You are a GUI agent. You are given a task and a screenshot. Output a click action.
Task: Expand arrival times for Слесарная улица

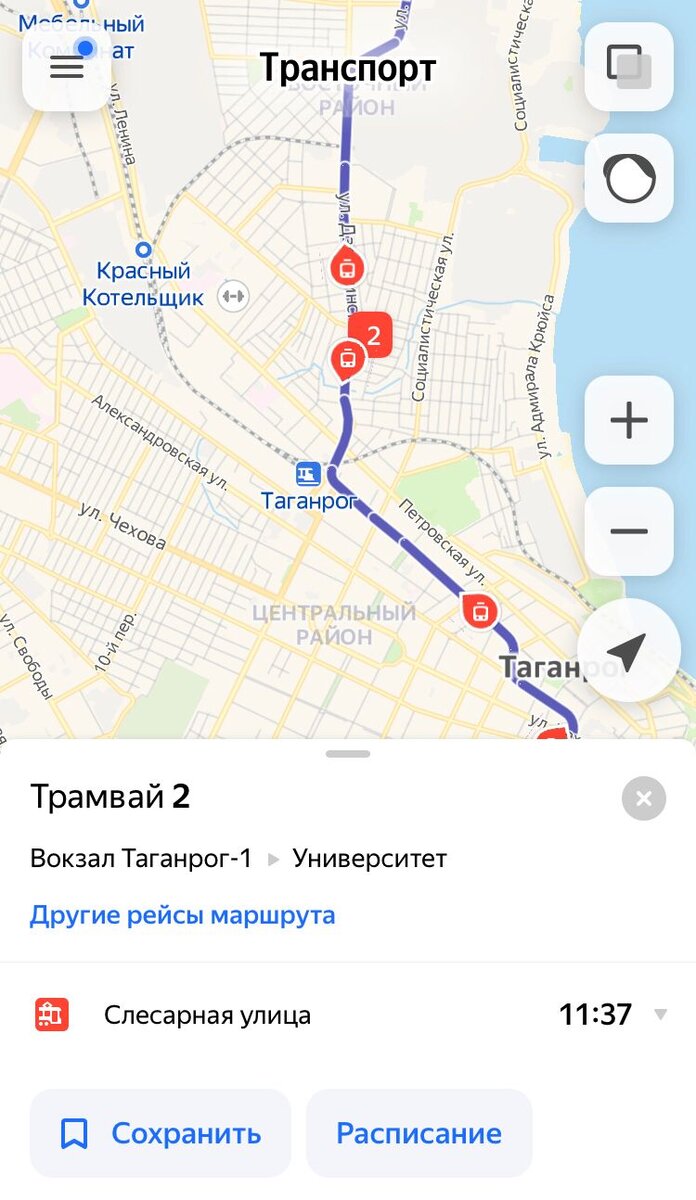(x=660, y=1015)
